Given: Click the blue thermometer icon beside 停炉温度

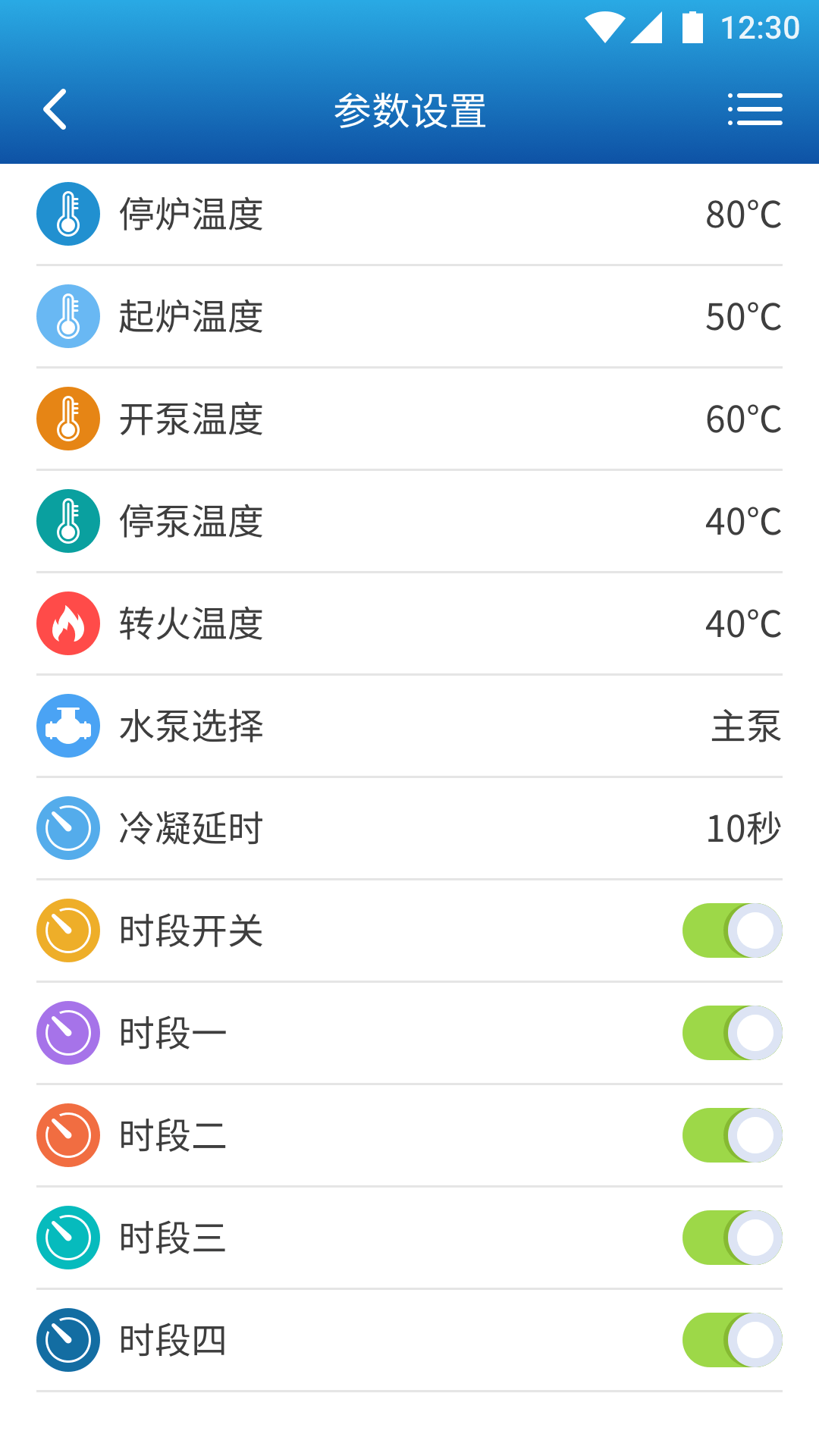Looking at the screenshot, I should point(67,214).
